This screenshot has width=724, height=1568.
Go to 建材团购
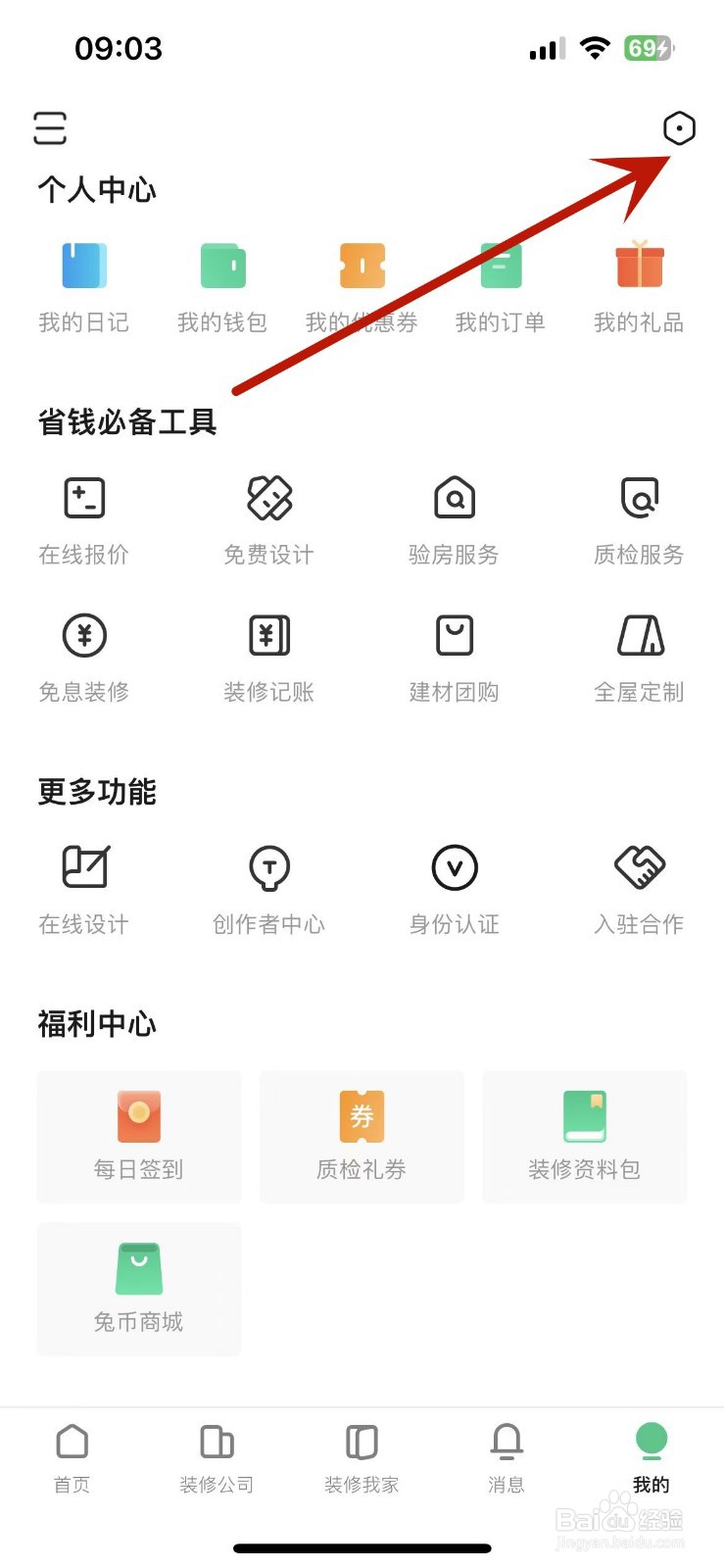pyautogui.click(x=455, y=659)
